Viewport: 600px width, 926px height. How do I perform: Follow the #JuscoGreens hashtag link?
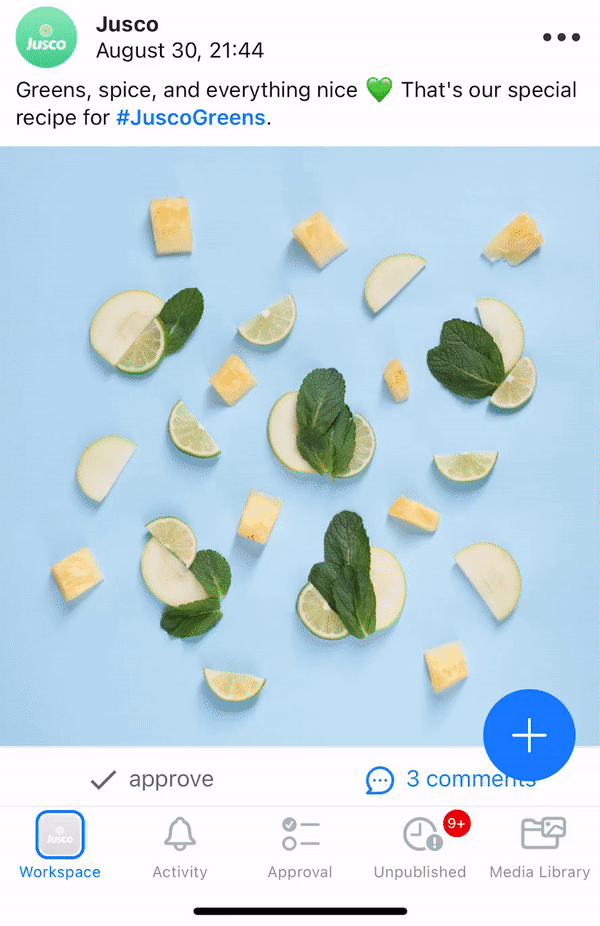[x=191, y=117]
